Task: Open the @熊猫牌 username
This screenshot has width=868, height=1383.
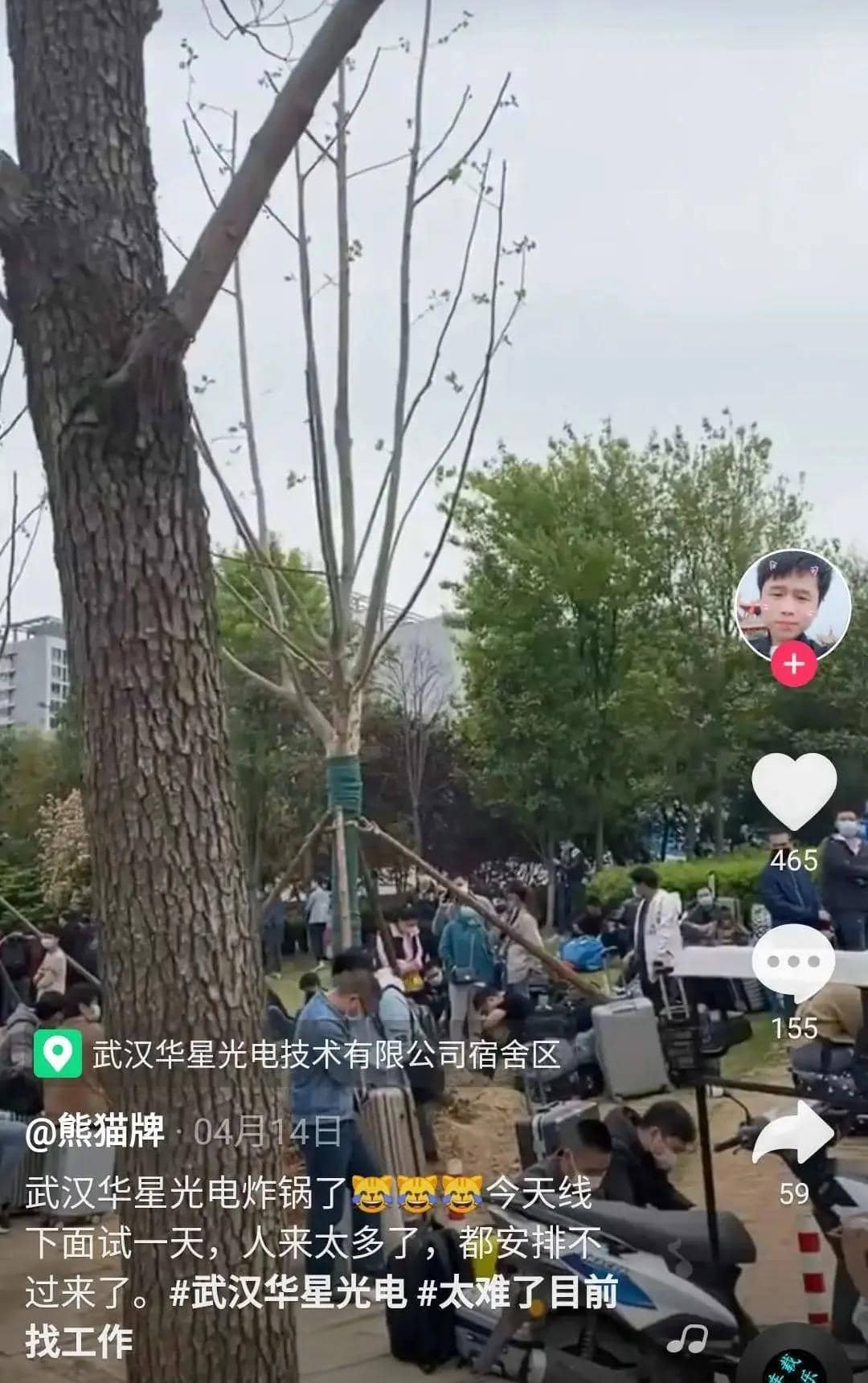Action: coord(96,1132)
